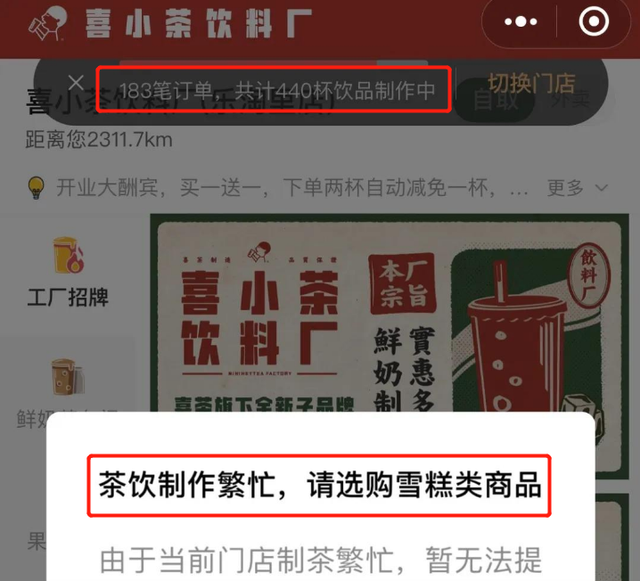Tap 切换门店 to switch store

[x=530, y=83]
